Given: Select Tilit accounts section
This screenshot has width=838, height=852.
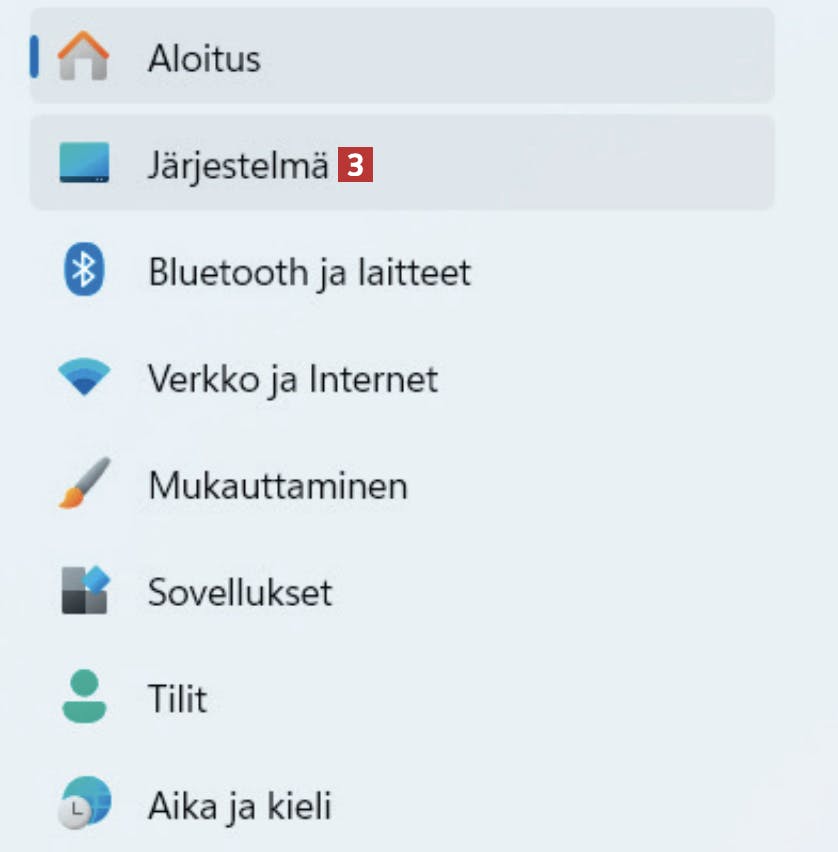Looking at the screenshot, I should [178, 698].
